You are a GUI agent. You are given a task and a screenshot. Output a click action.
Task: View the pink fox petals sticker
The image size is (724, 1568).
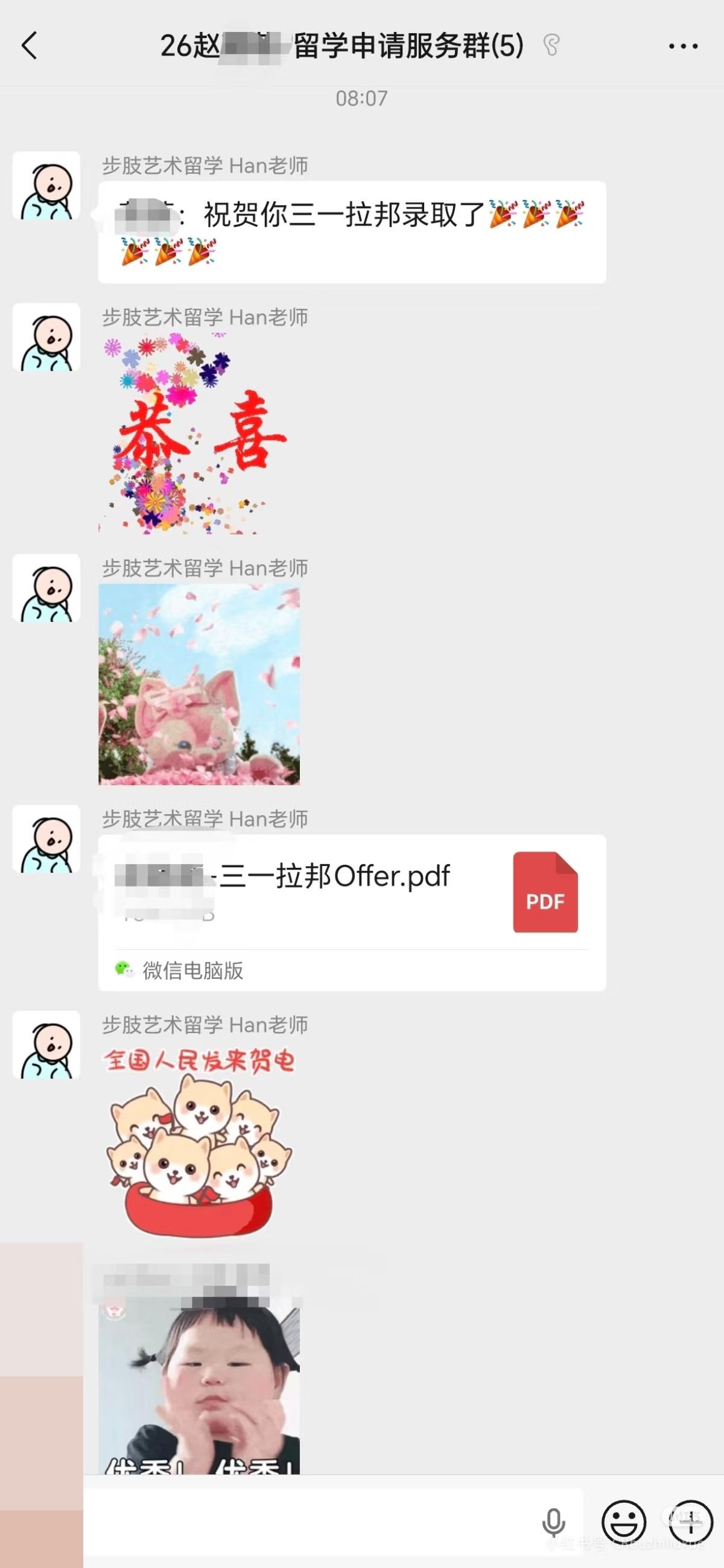(x=199, y=684)
